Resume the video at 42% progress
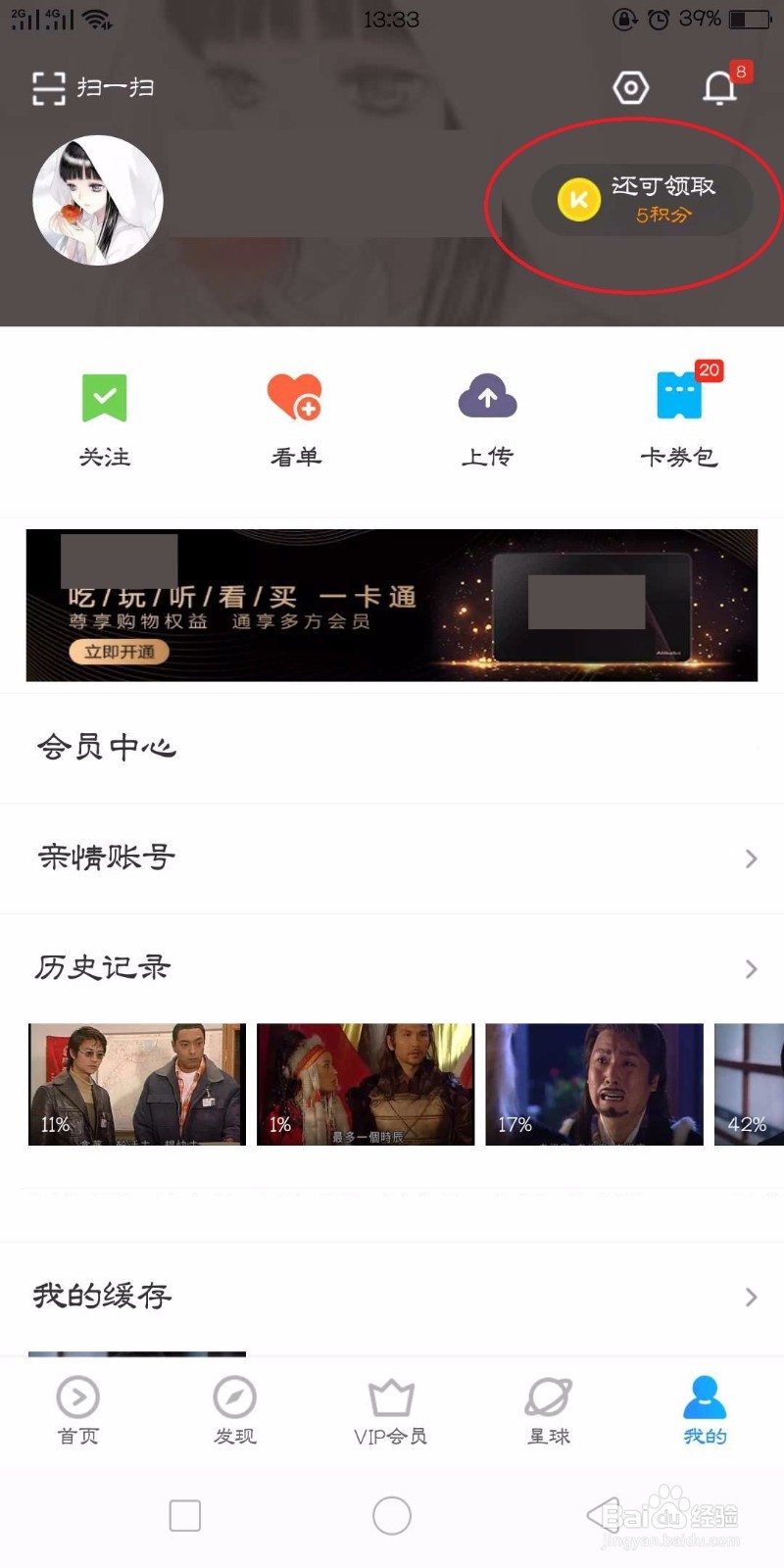The width and height of the screenshot is (784, 1568). click(x=751, y=1084)
